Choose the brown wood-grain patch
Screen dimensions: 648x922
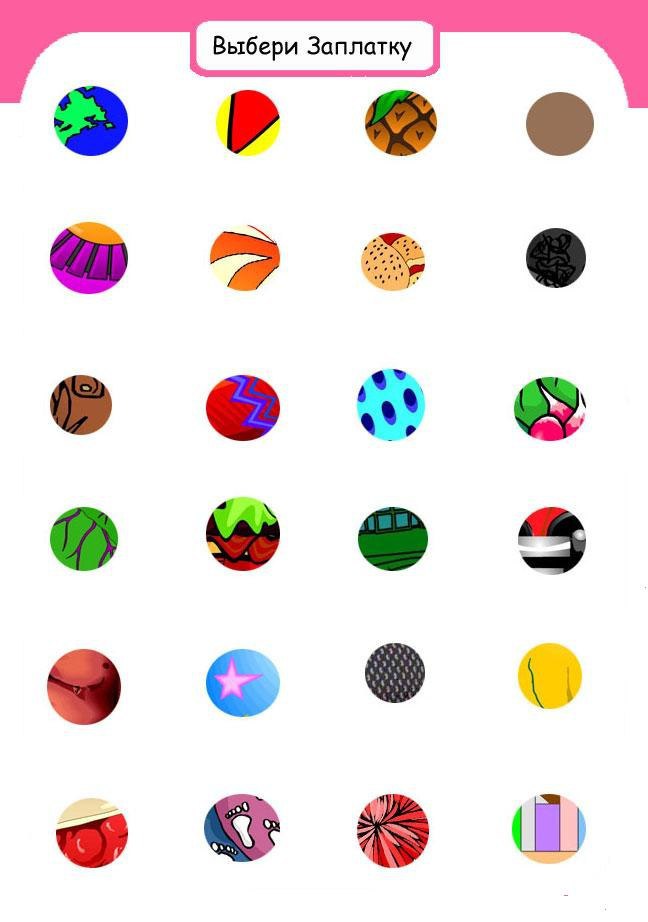click(x=81, y=404)
